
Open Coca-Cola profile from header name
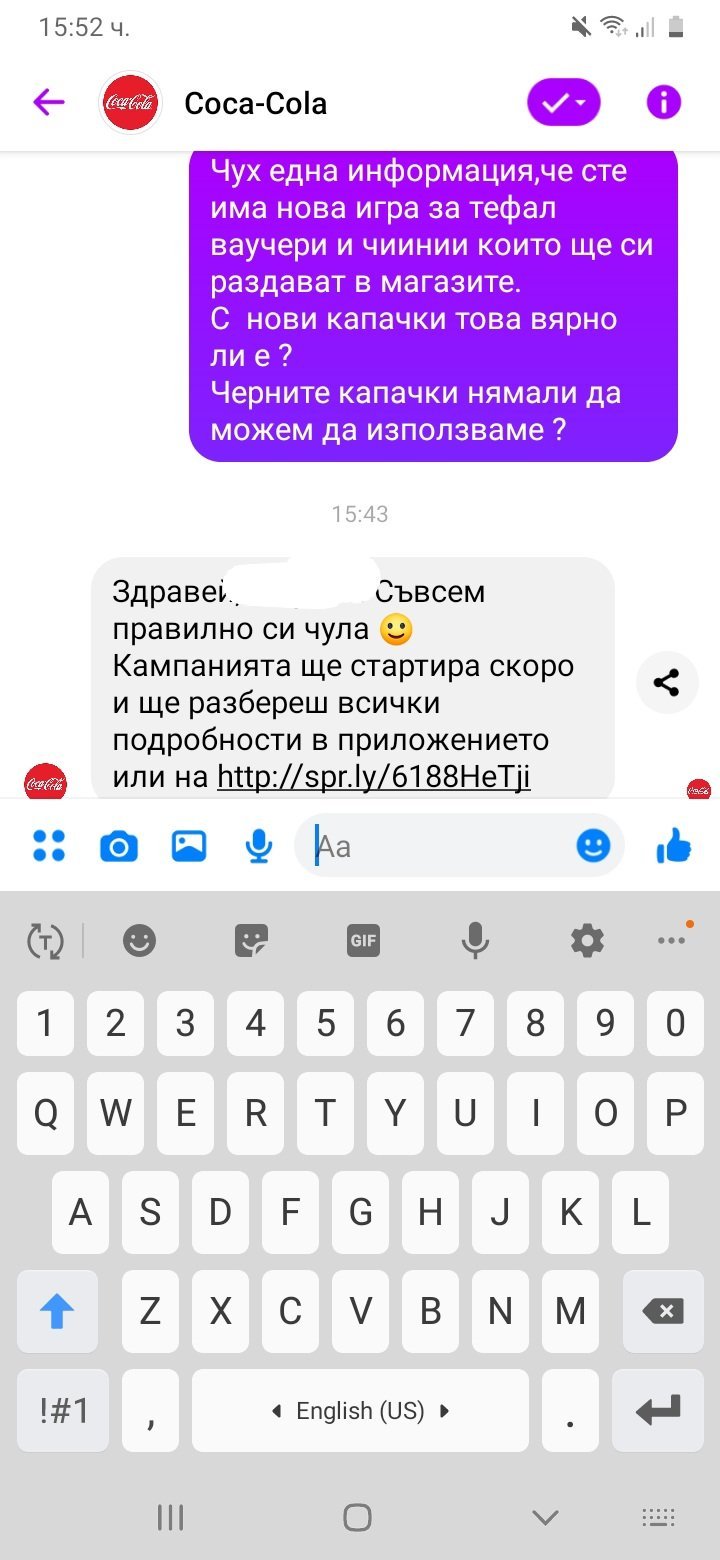tap(256, 103)
